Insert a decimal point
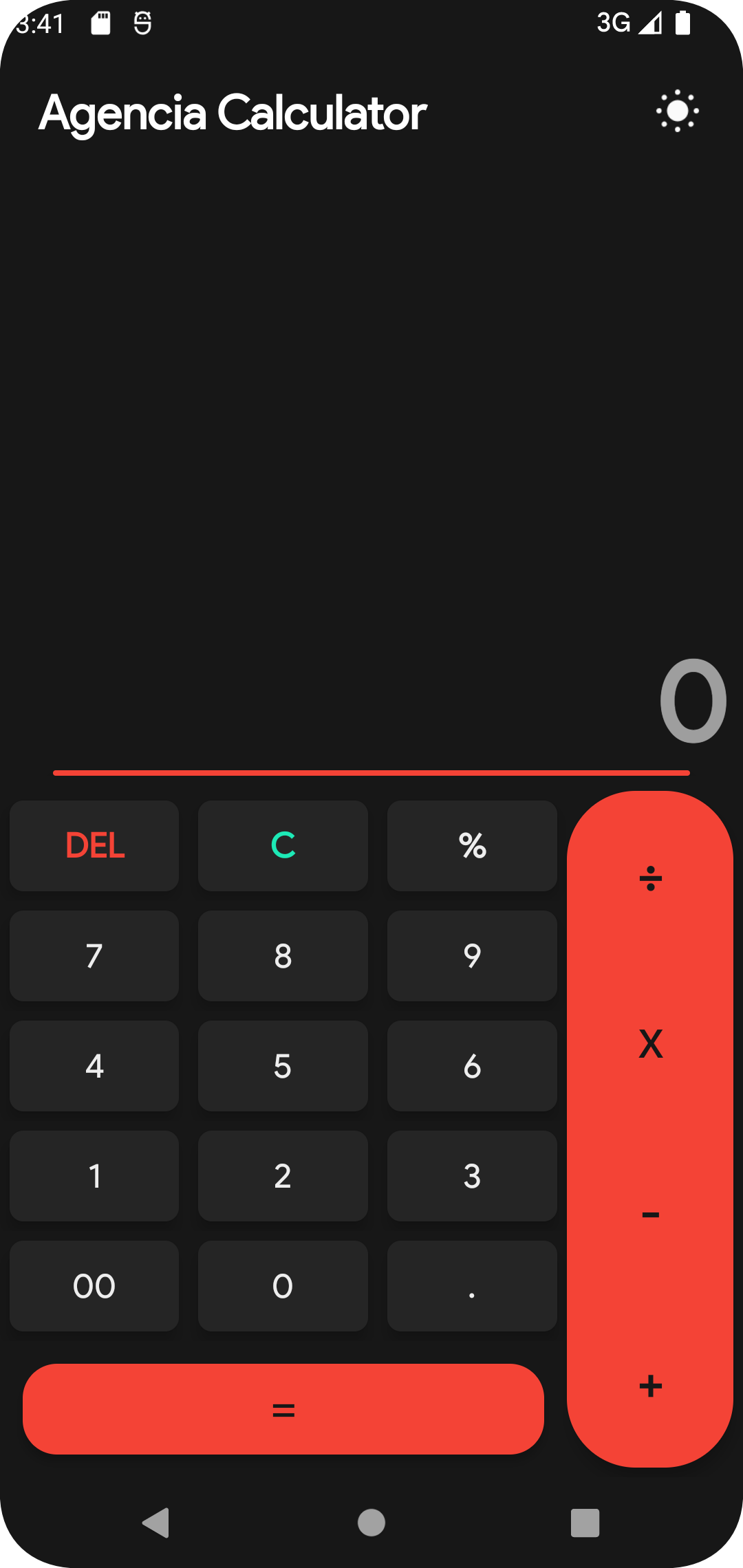 click(472, 1285)
